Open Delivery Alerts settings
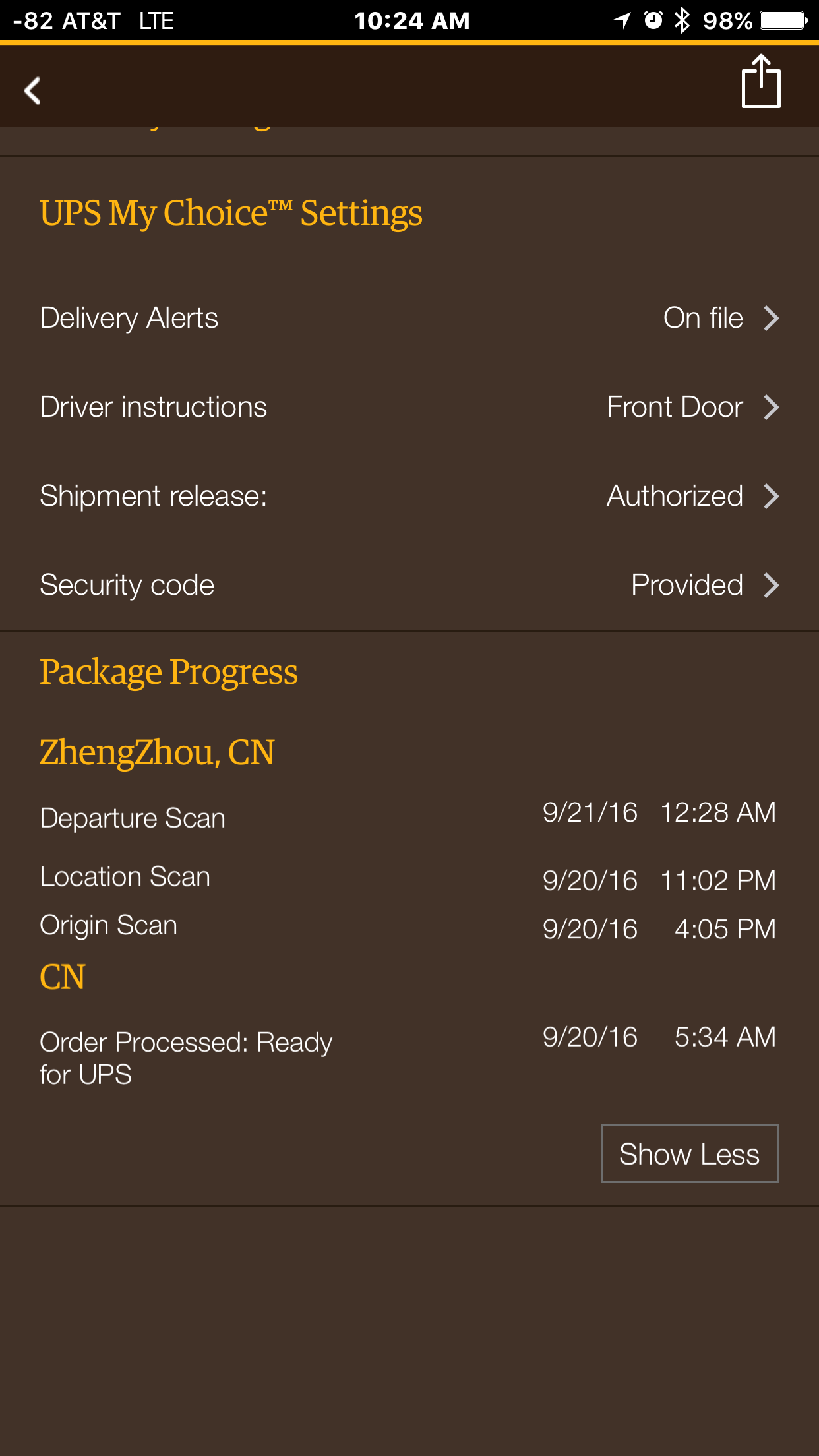Screen dimensions: 819x1456 coord(409,318)
